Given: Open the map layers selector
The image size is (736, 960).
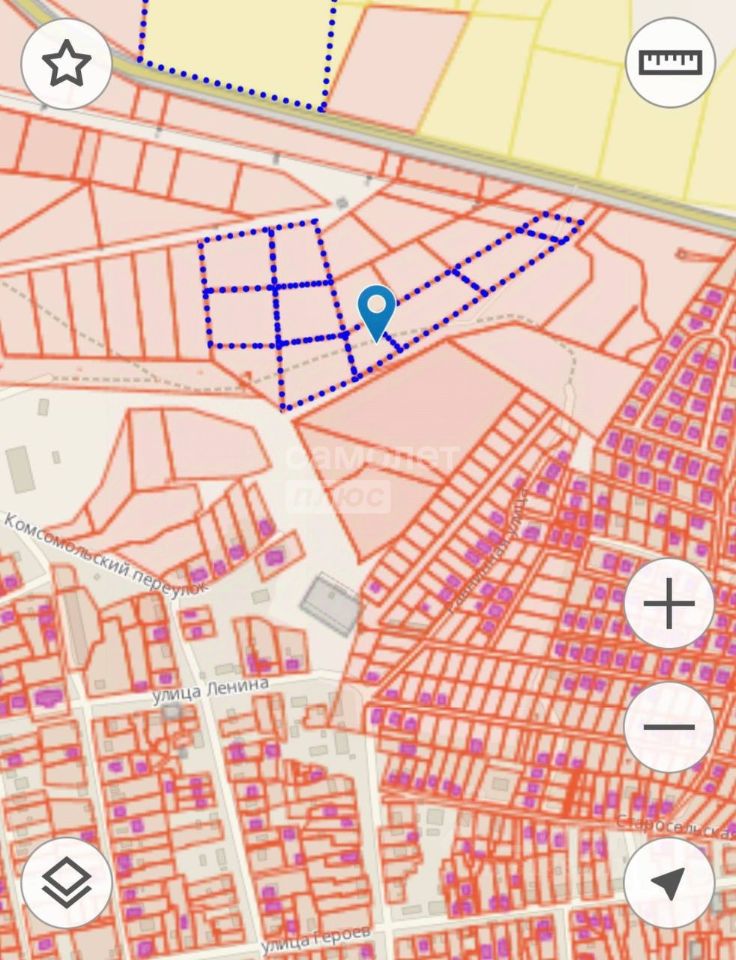Looking at the screenshot, I should pyautogui.click(x=66, y=883).
